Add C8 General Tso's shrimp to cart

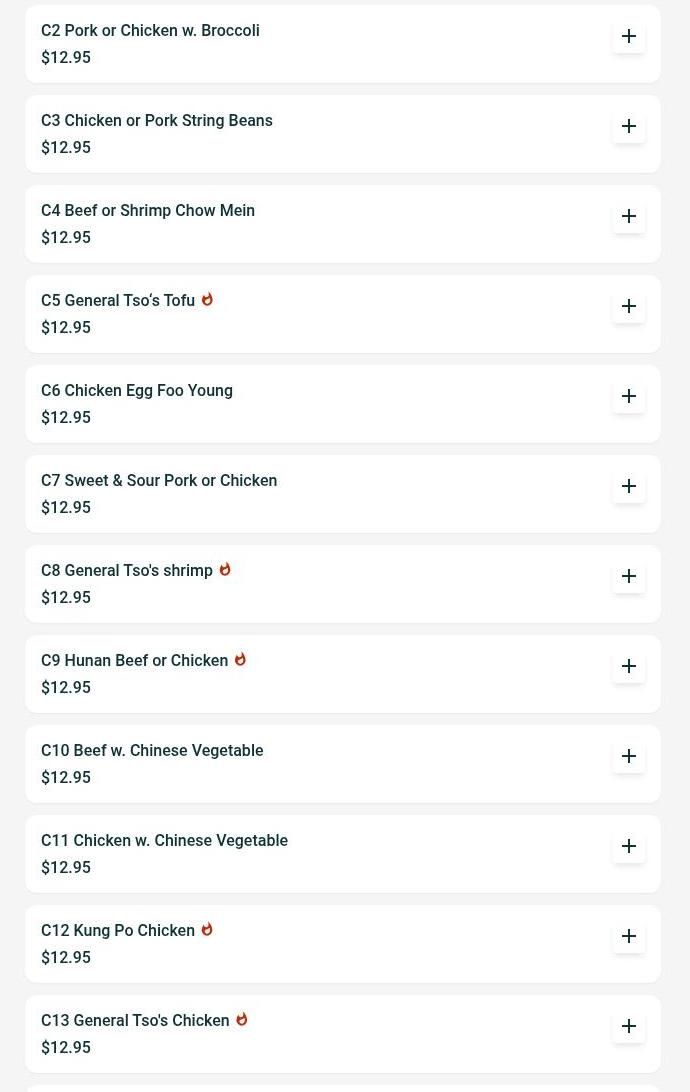pyautogui.click(x=629, y=576)
